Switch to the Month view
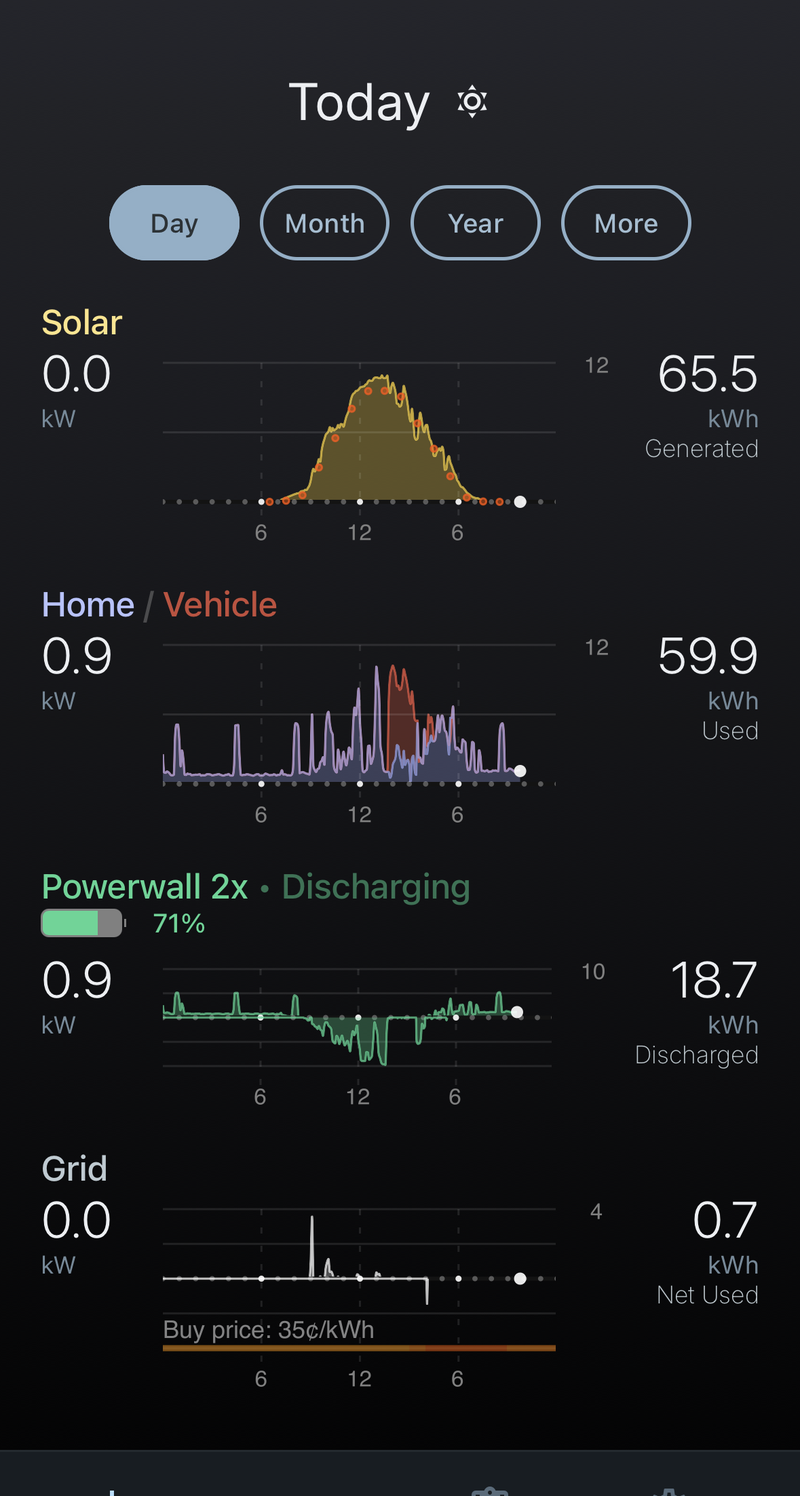This screenshot has width=800, height=1496. 324,223
